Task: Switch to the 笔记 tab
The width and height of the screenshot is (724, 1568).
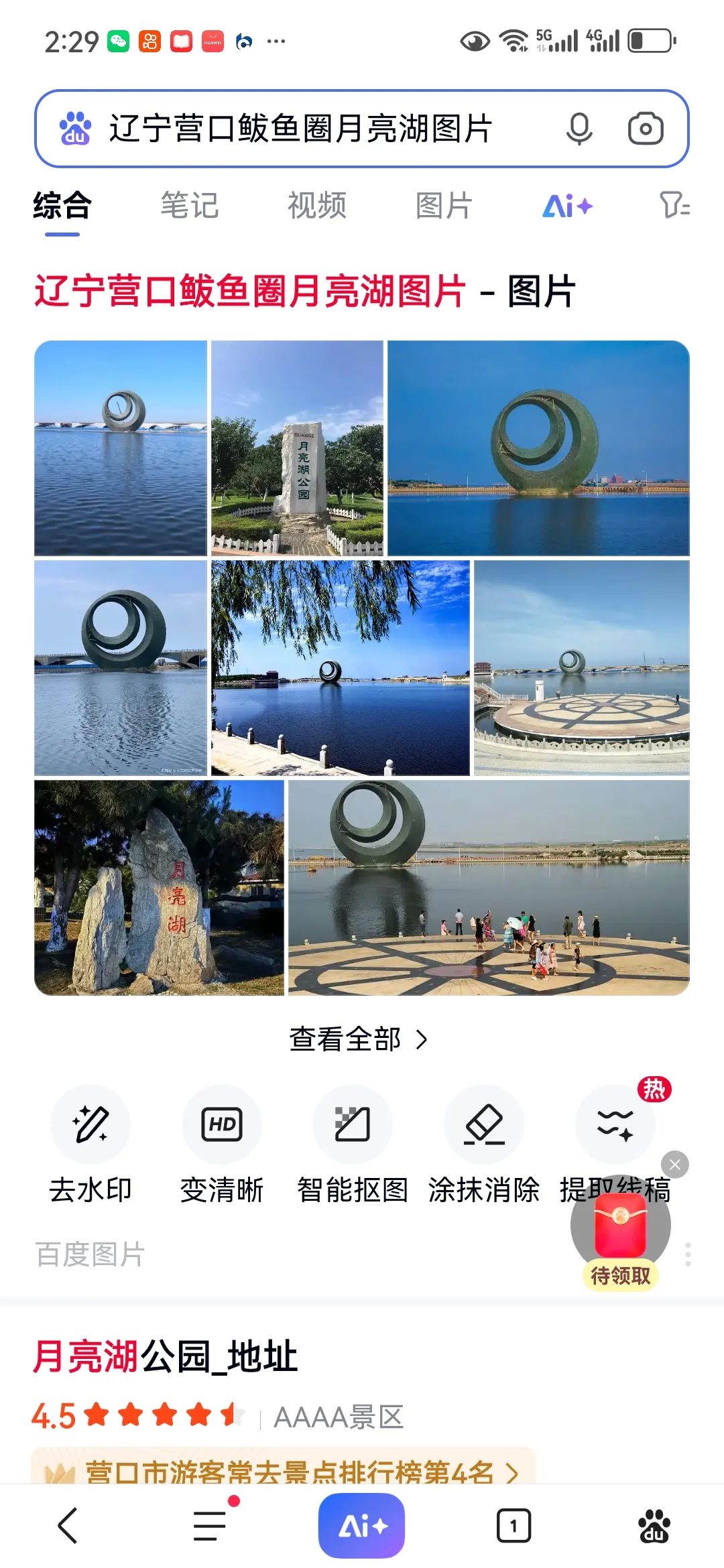Action: 190,206
